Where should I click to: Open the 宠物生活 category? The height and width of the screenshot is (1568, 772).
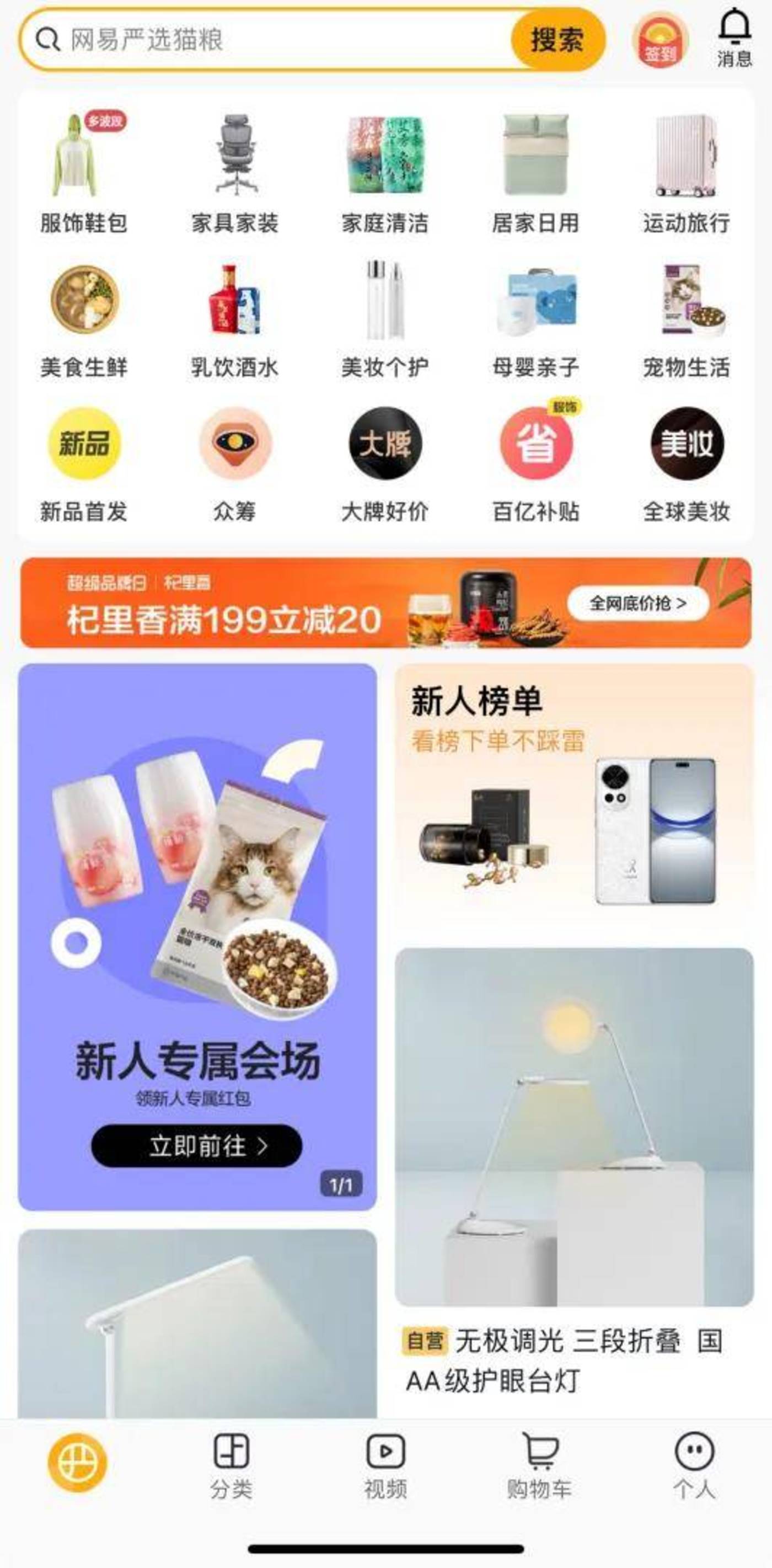pos(686,318)
